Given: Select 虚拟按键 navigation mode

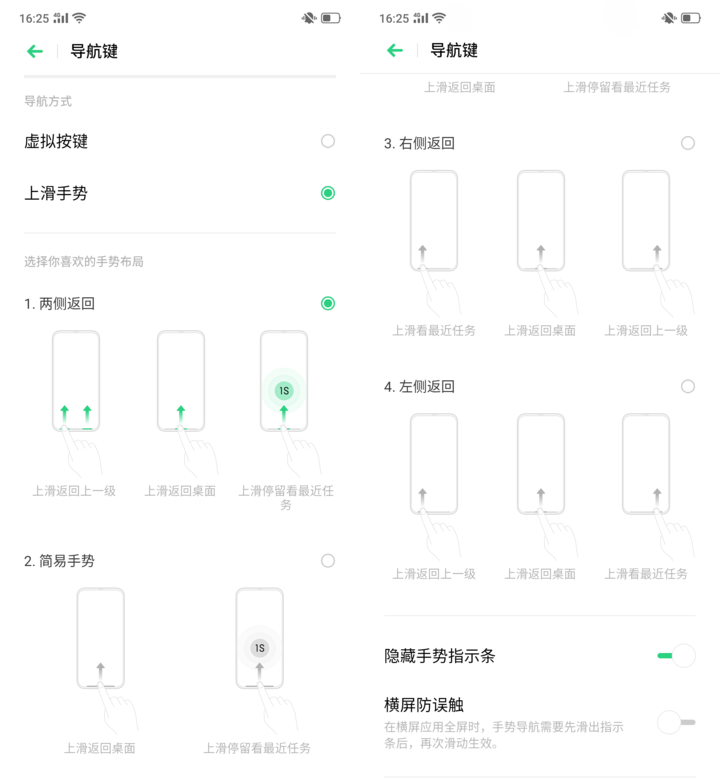Looking at the screenshot, I should coord(327,141).
